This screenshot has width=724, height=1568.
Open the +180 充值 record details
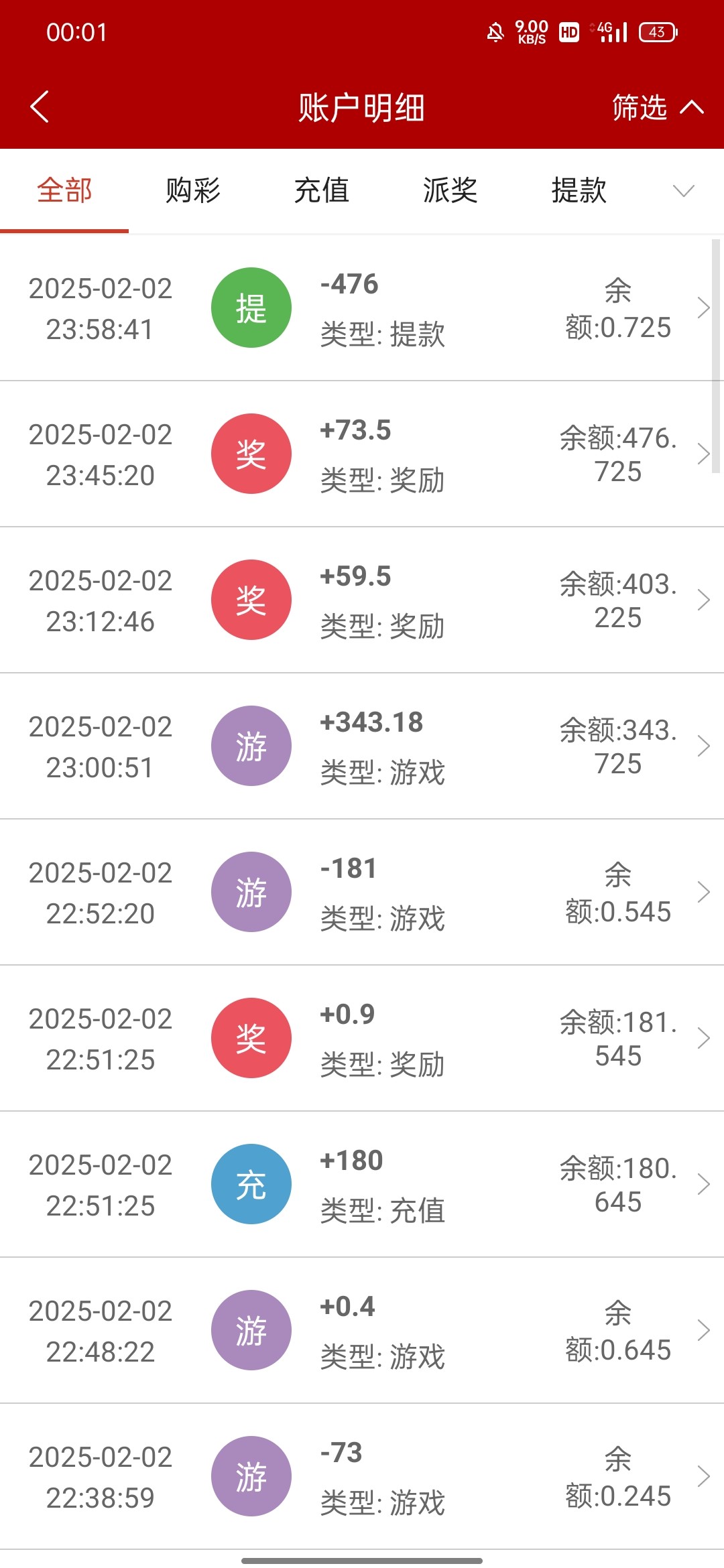click(362, 1185)
